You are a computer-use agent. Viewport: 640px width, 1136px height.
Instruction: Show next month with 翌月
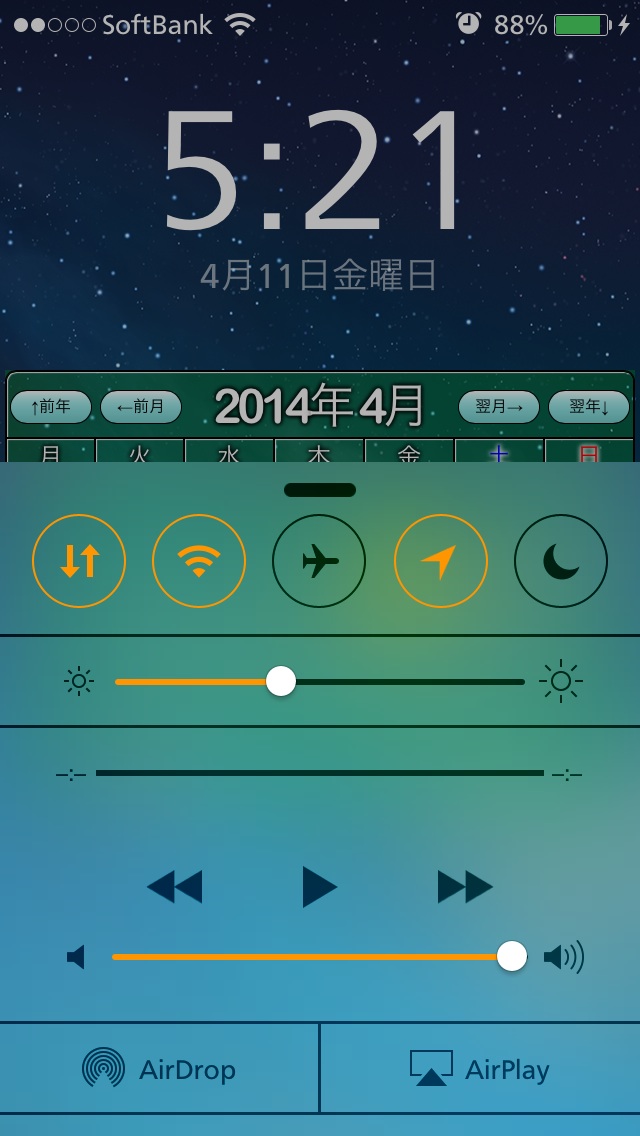pos(499,407)
